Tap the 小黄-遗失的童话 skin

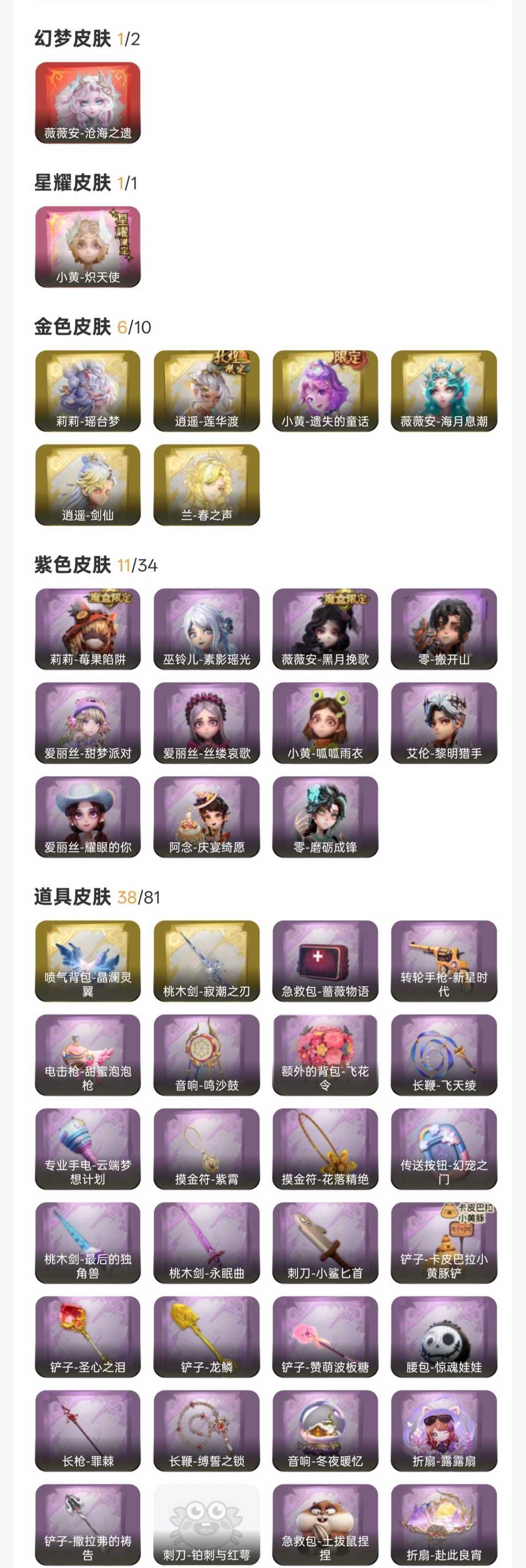pos(325,391)
